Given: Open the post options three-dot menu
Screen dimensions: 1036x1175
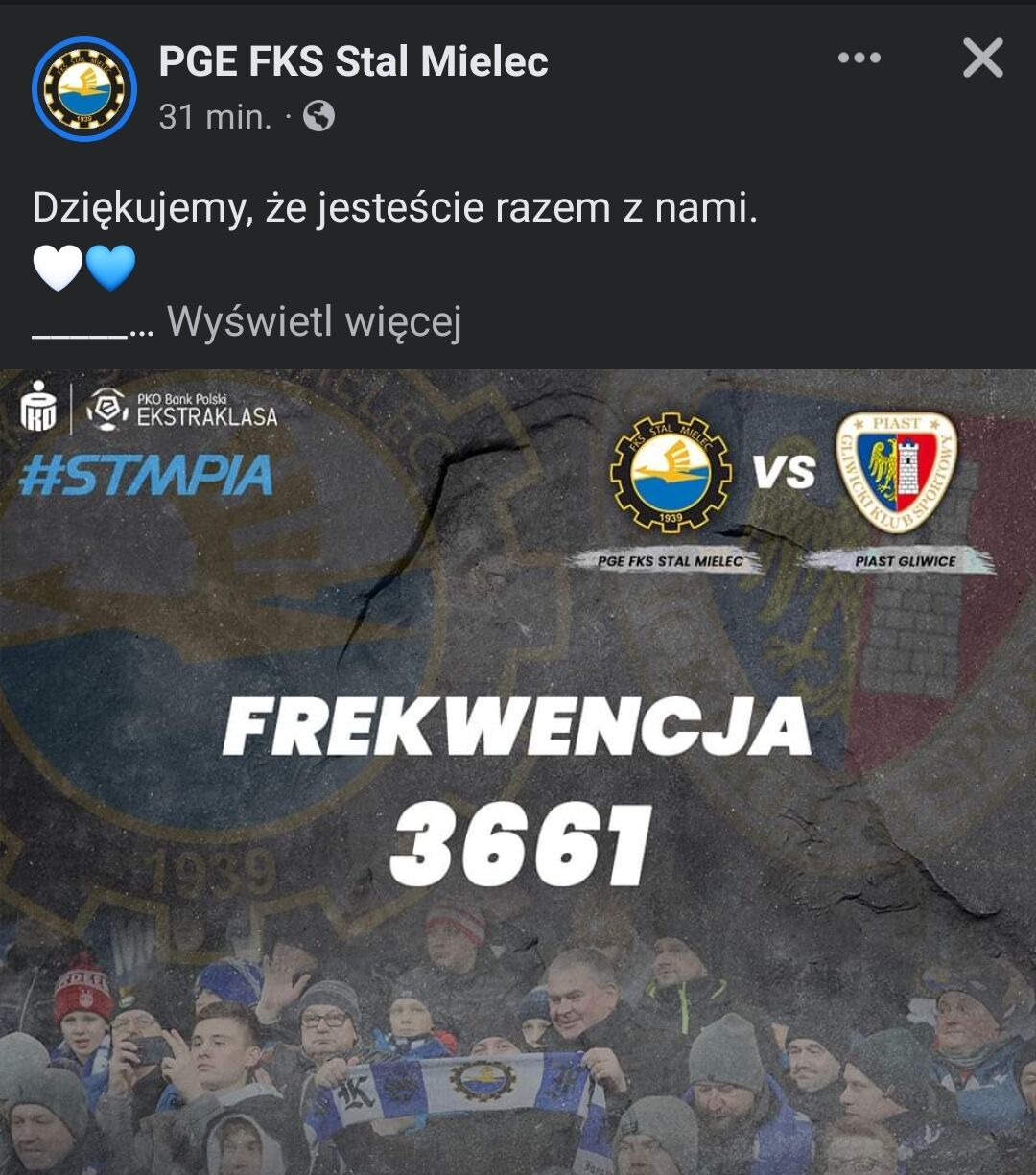Looking at the screenshot, I should point(859,59).
